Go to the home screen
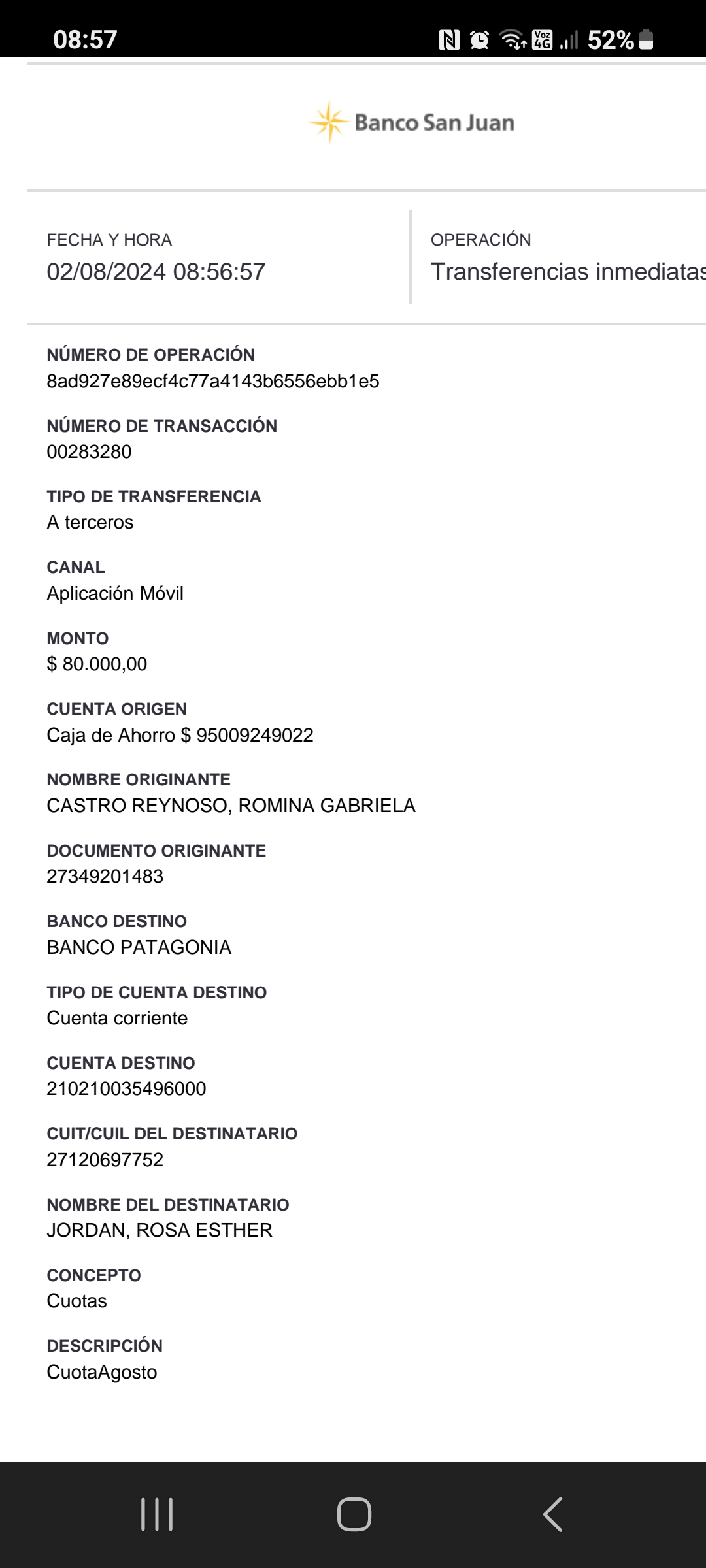Image resolution: width=706 pixels, height=1568 pixels. point(354,1514)
